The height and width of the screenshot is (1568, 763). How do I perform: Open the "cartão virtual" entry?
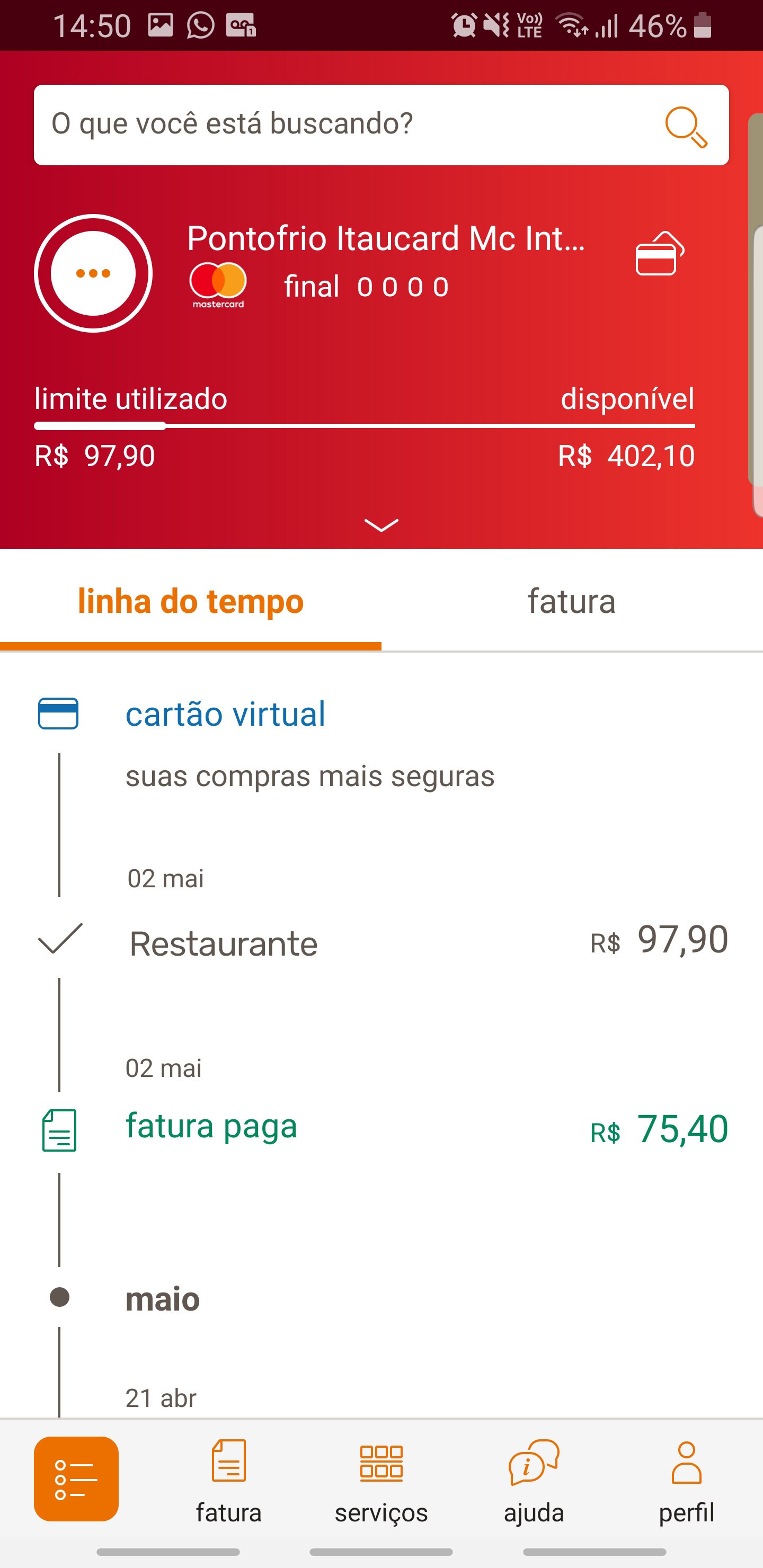pos(381,743)
